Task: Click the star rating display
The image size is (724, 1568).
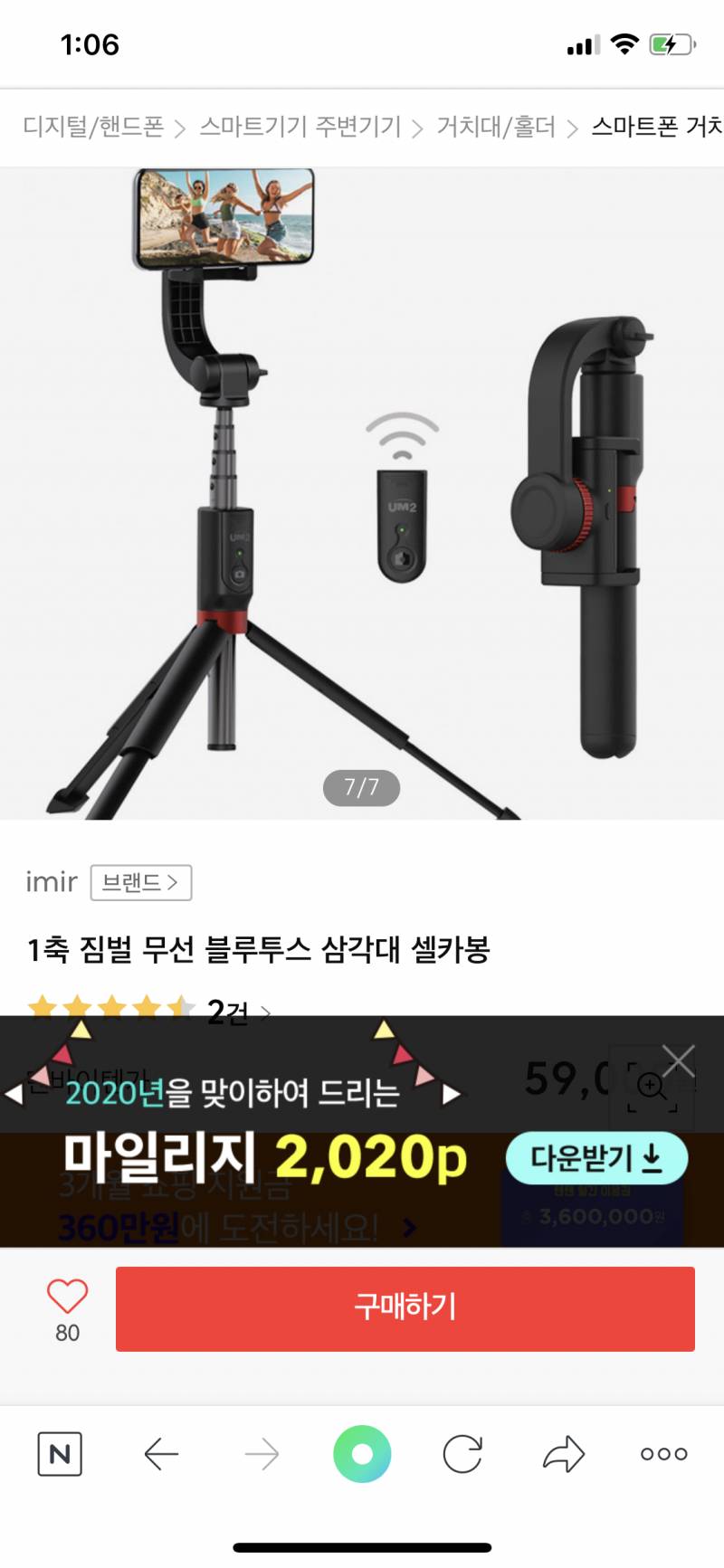Action: pyautogui.click(x=109, y=1007)
